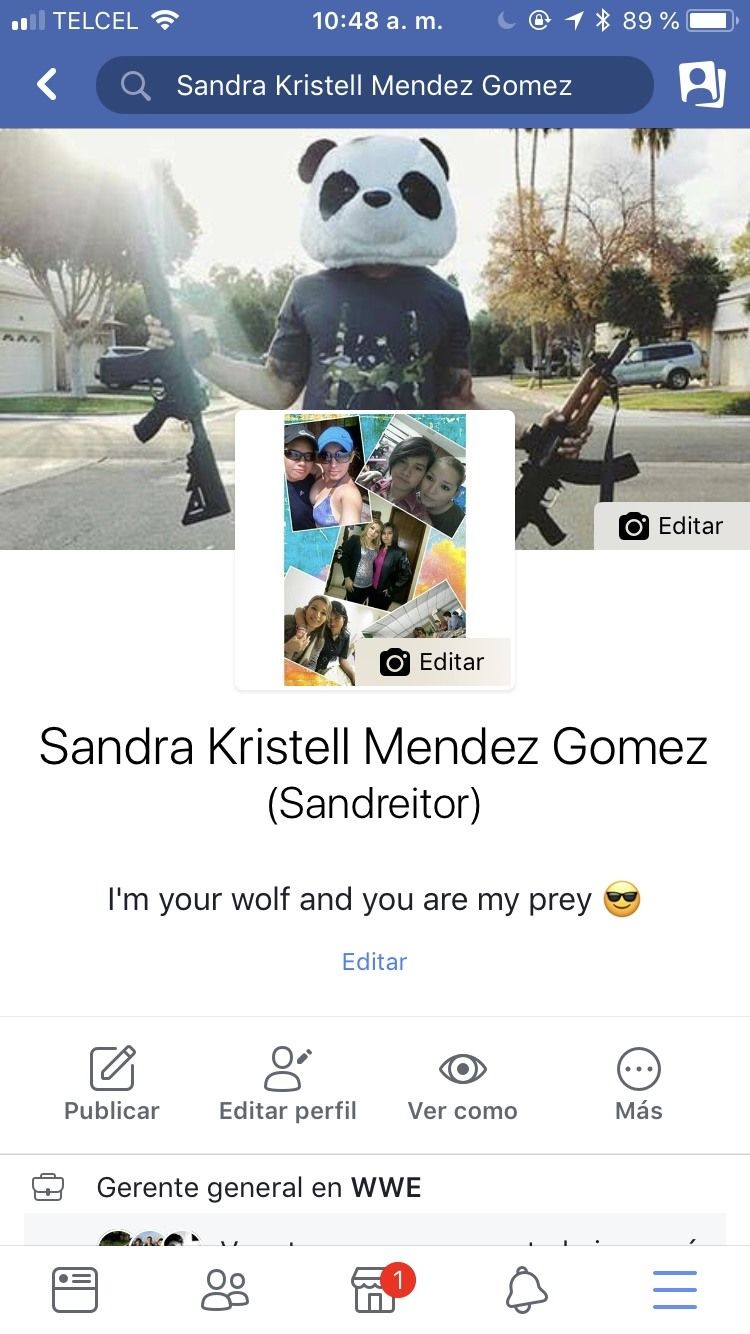Edit the cover photo

tap(672, 526)
